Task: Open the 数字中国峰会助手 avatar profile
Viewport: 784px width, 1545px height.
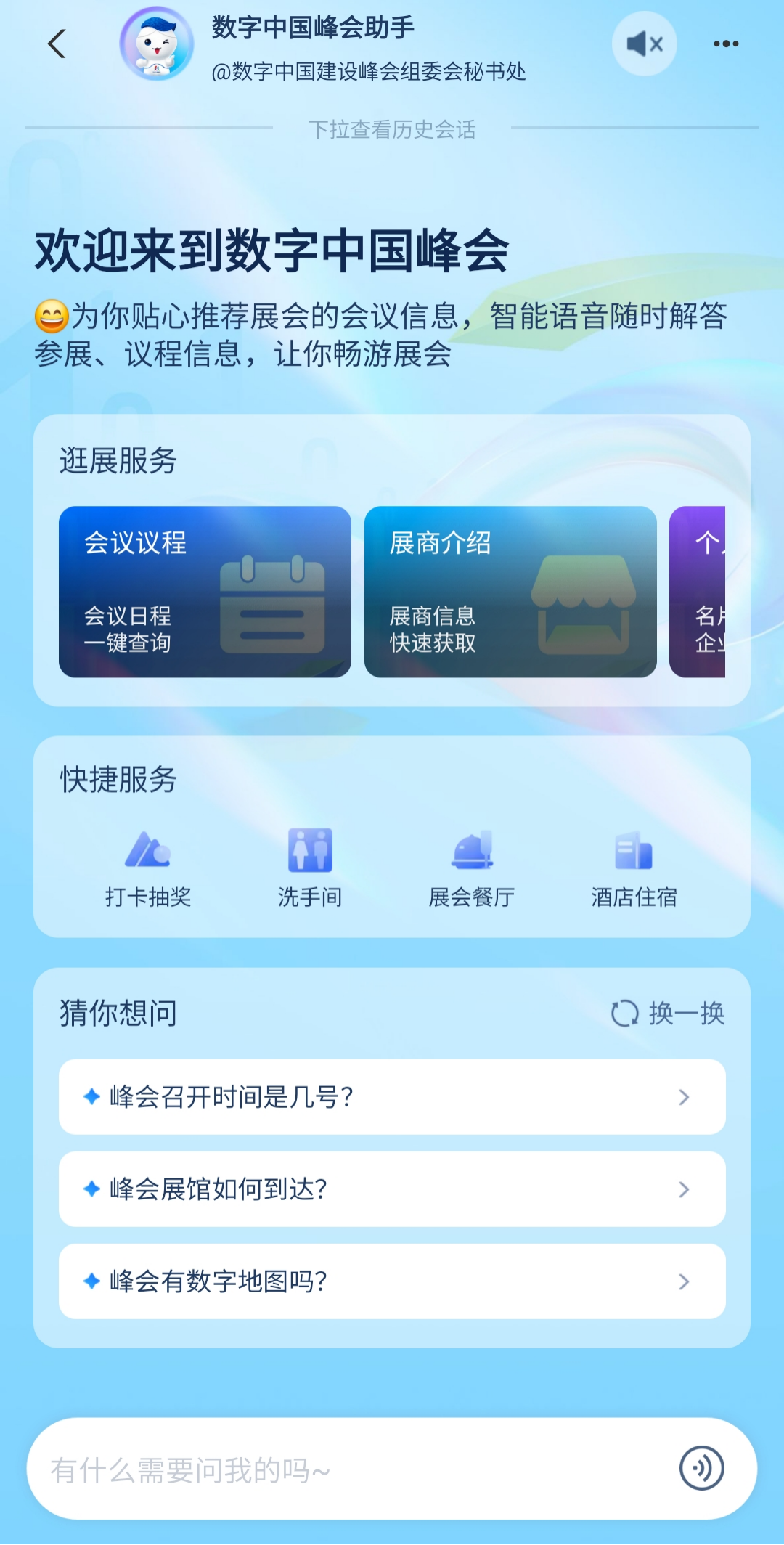Action: 157,44
